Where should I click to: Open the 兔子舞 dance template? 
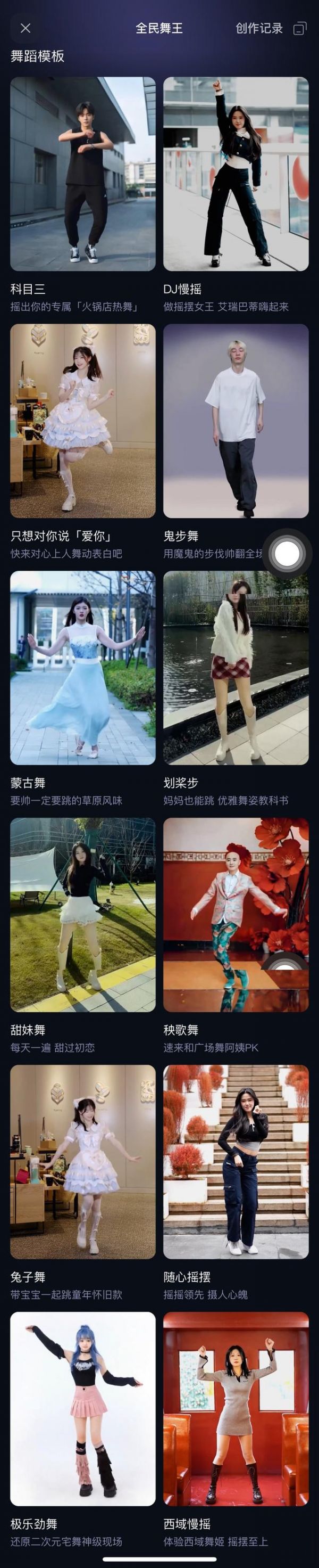82,1162
